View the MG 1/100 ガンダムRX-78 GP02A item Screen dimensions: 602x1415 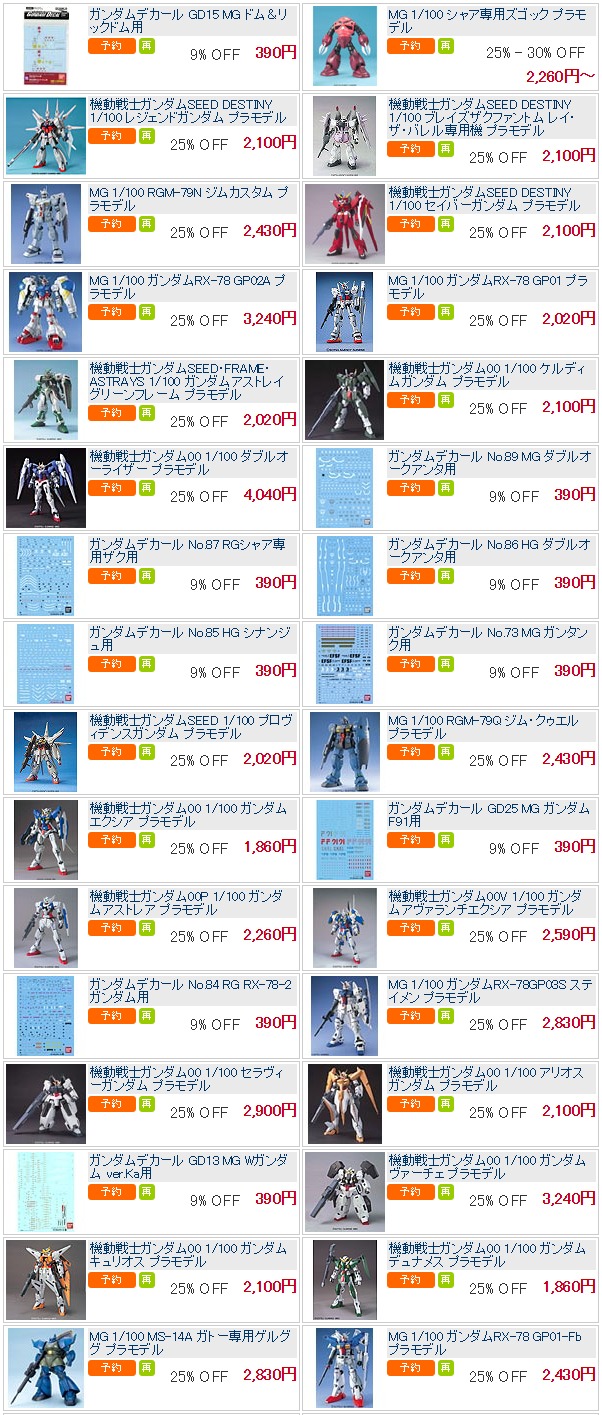tap(188, 287)
